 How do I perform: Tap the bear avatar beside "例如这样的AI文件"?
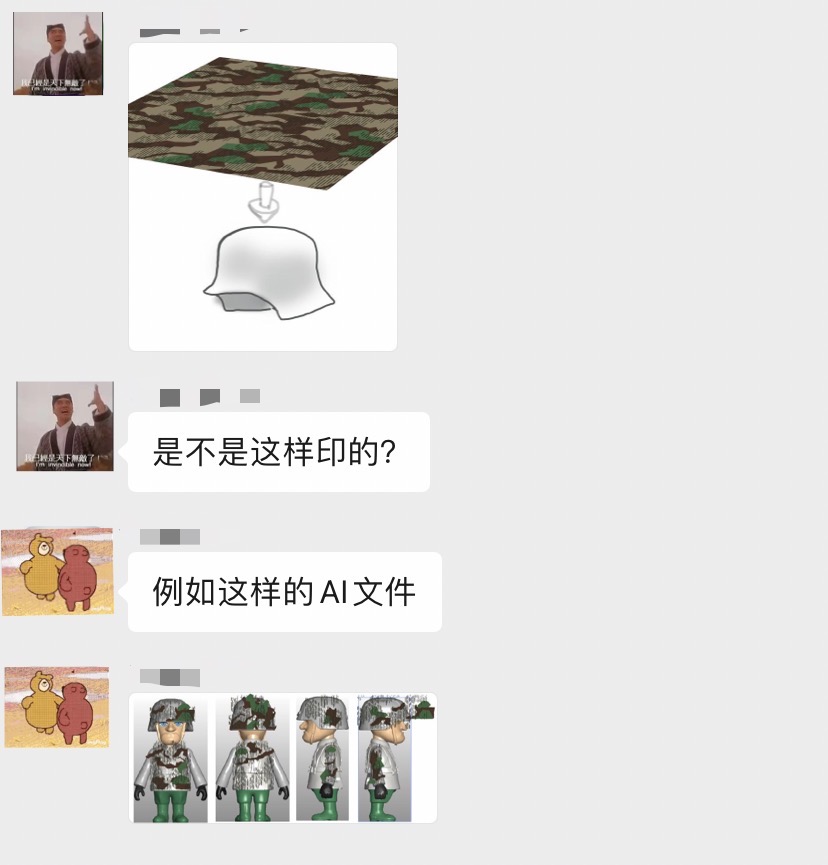point(57,572)
